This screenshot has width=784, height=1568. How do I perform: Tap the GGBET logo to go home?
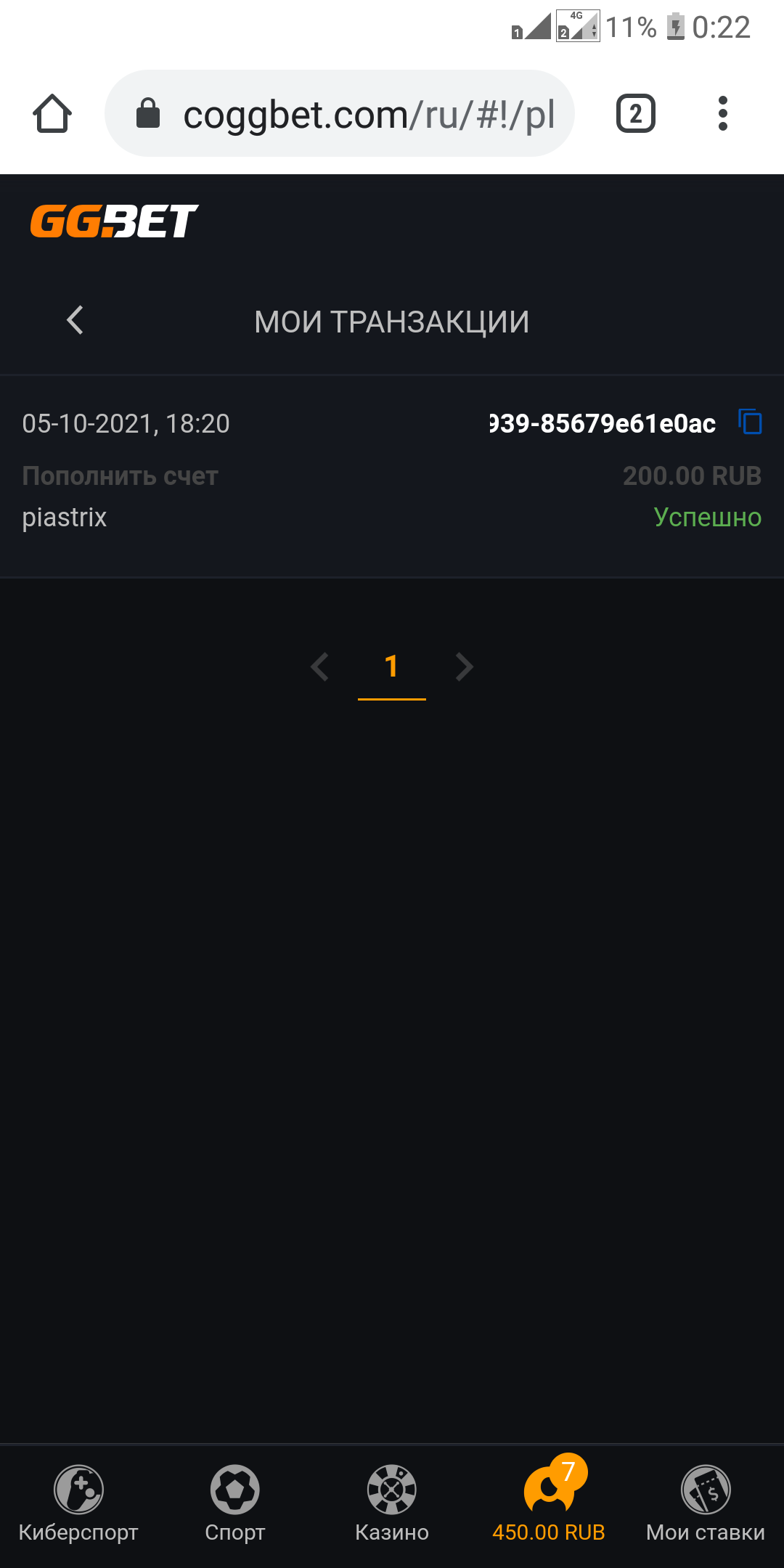[x=114, y=221]
